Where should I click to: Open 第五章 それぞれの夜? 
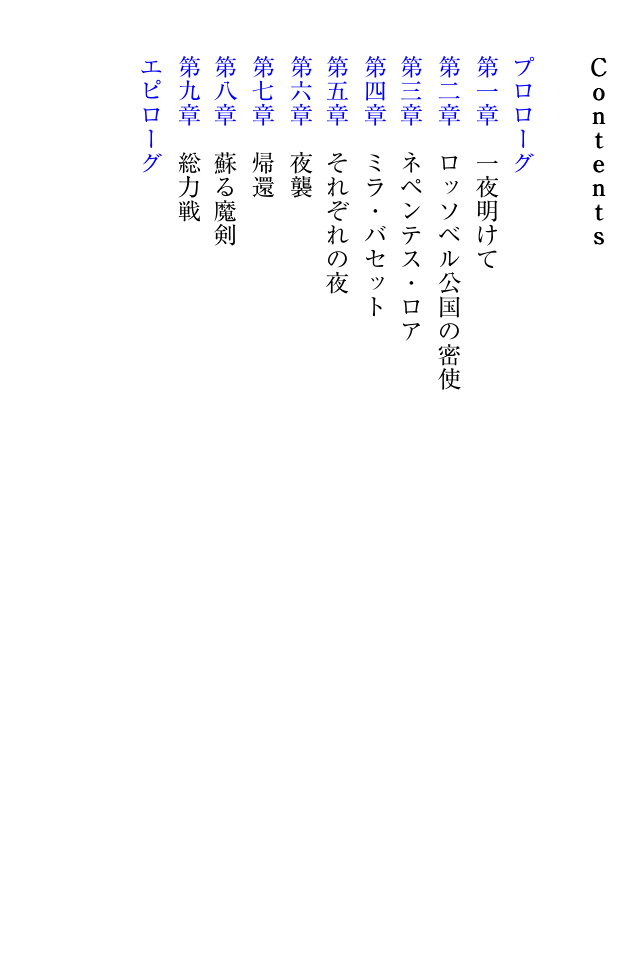(337, 91)
